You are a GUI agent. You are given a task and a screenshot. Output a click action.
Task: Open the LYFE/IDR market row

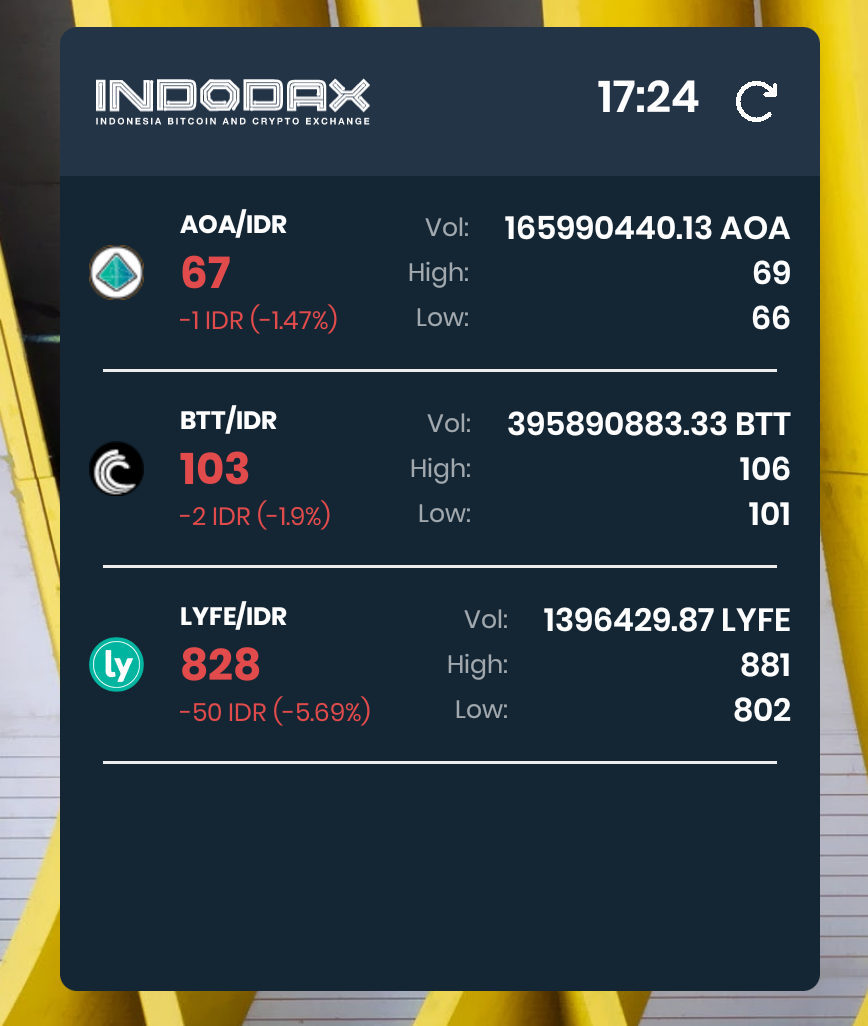tap(440, 665)
